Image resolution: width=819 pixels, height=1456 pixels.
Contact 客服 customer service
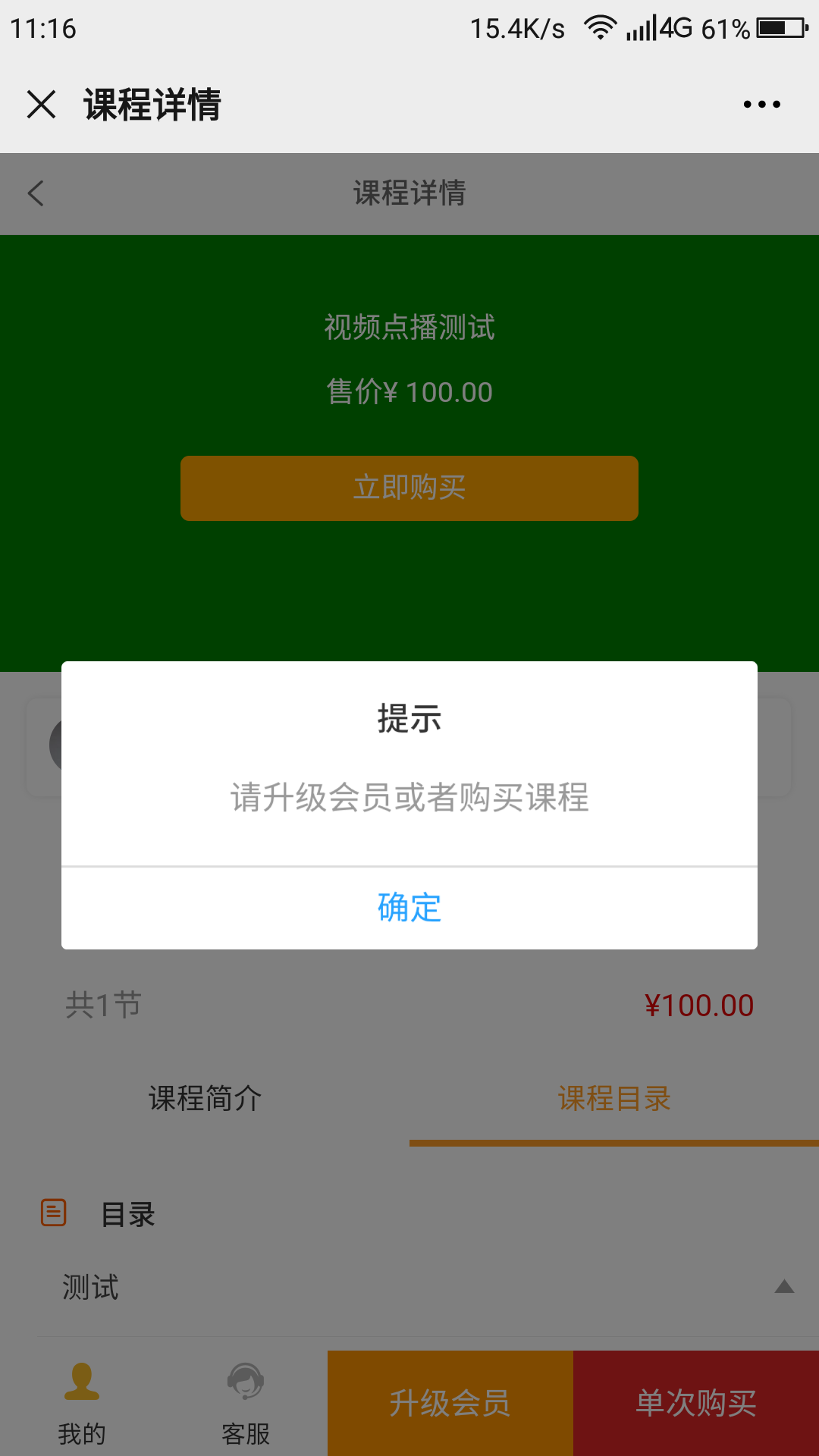click(x=246, y=1403)
